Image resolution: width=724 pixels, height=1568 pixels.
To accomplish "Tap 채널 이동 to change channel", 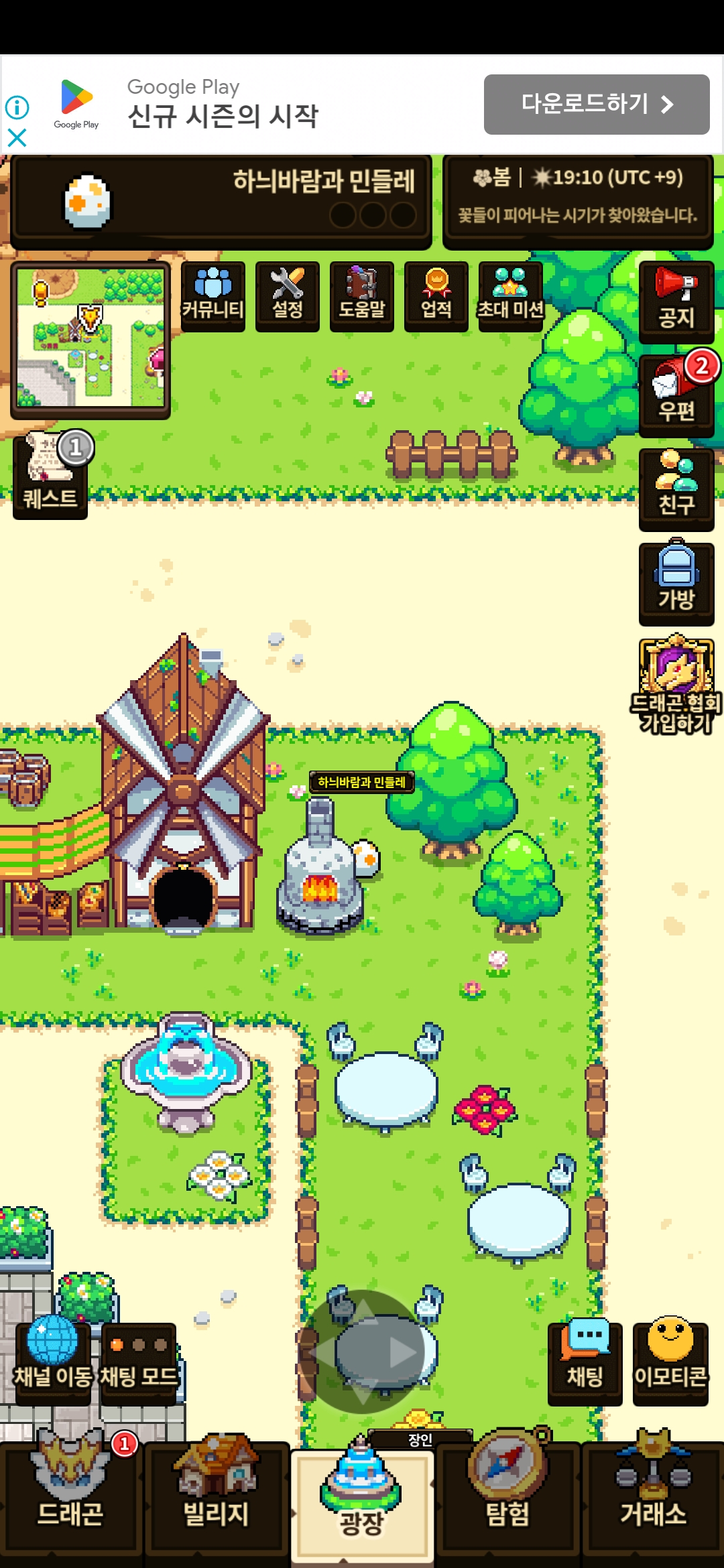I will (53, 1362).
